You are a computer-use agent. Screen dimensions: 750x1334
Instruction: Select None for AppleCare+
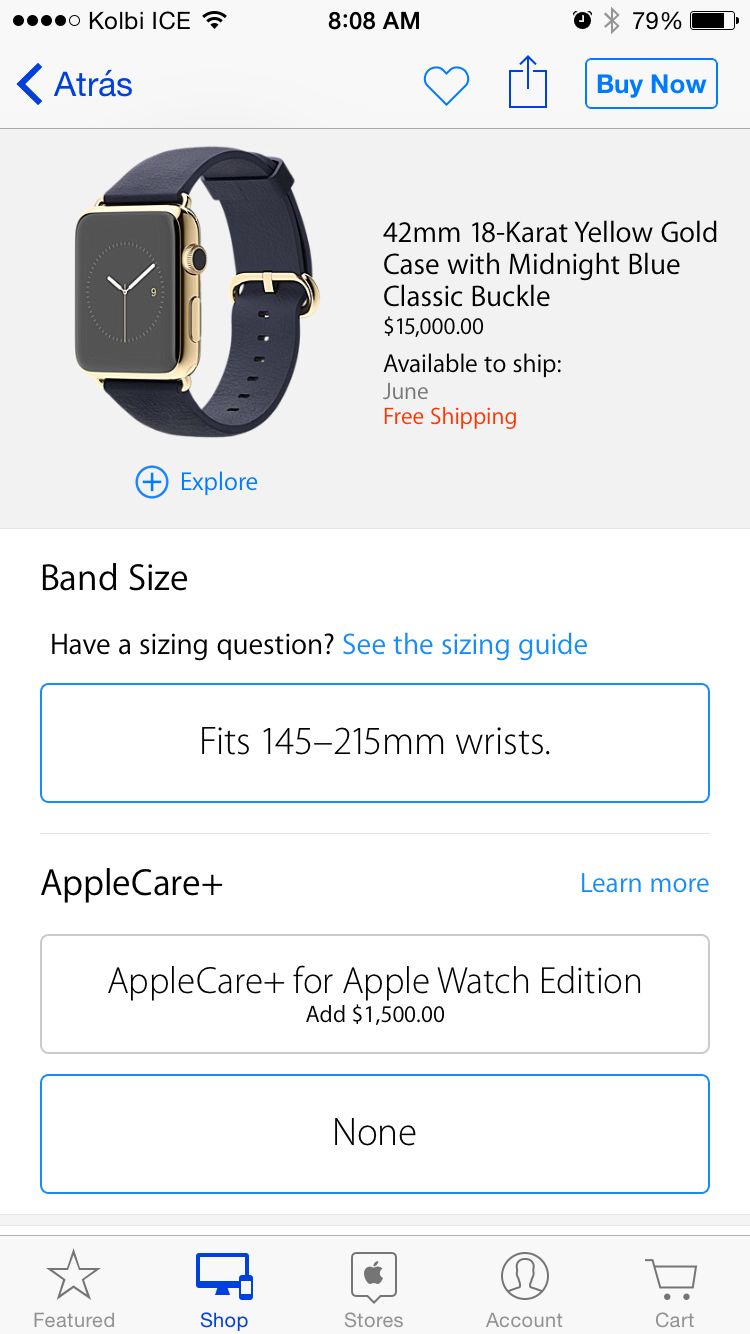coord(375,1134)
